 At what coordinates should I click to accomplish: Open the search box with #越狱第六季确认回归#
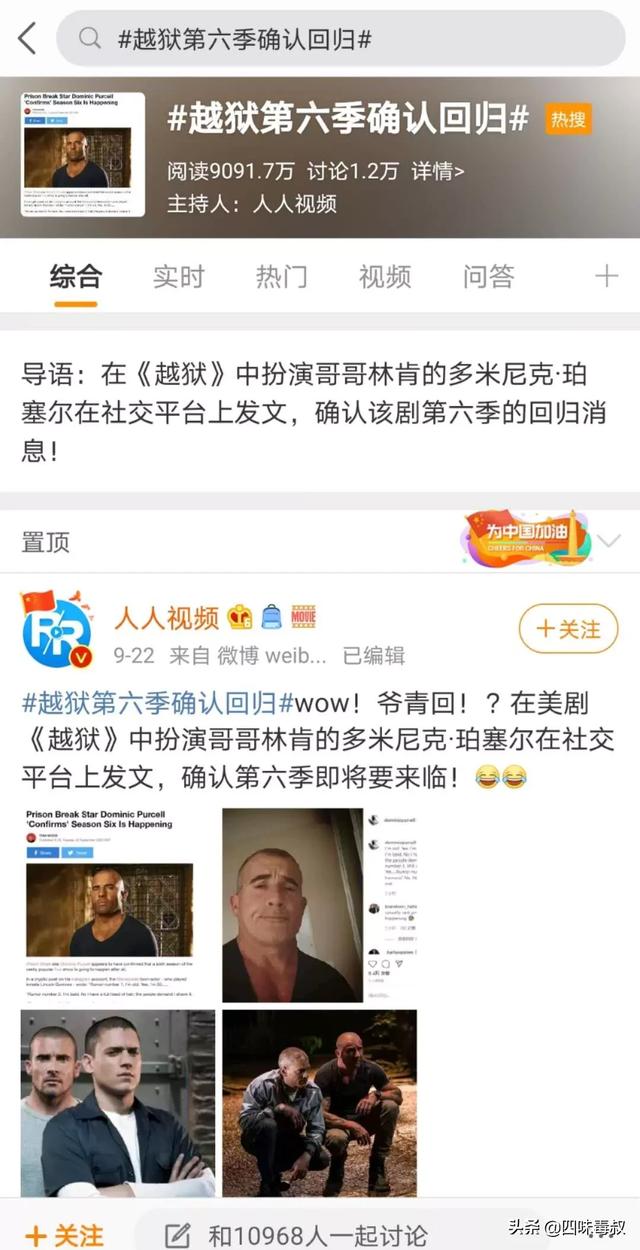341,39
